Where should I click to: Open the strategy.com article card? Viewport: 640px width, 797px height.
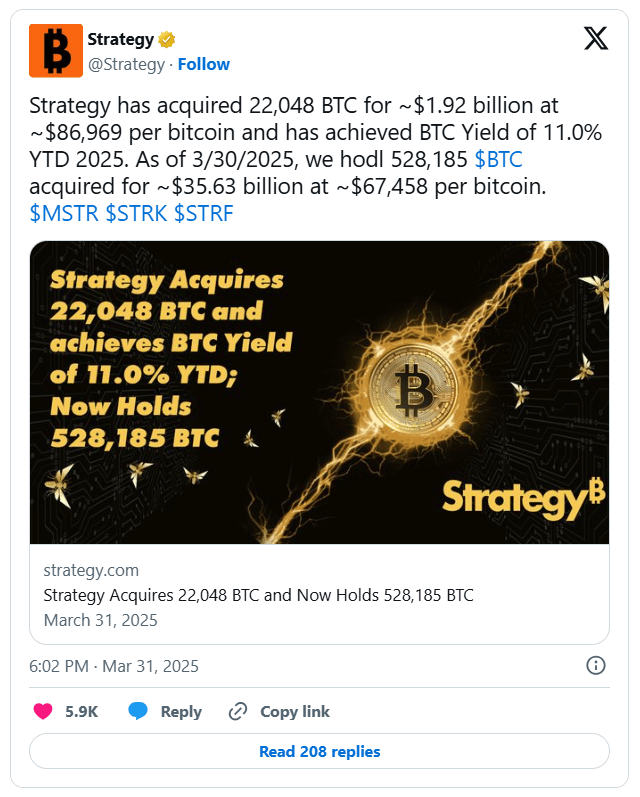tap(319, 442)
